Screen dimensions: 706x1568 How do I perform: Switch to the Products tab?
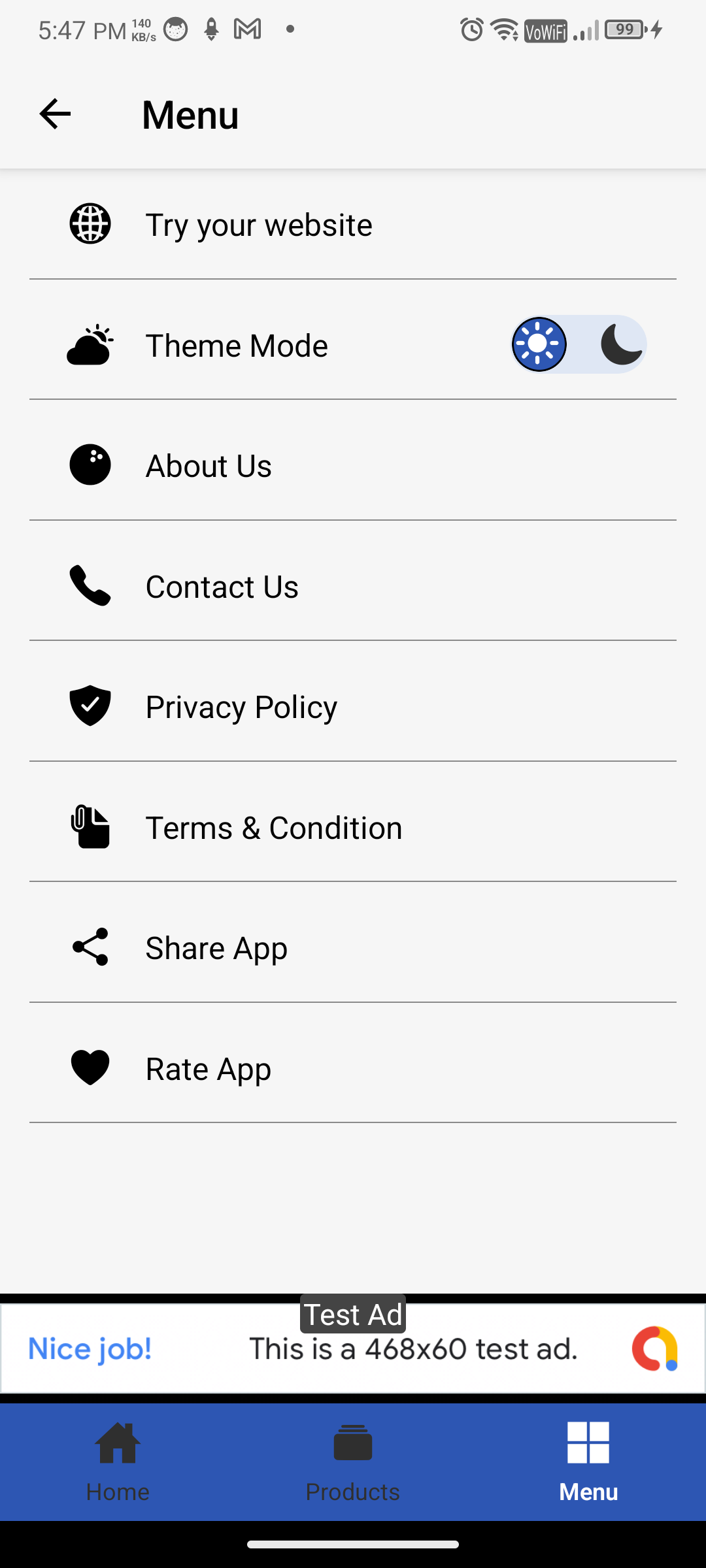click(x=353, y=1462)
